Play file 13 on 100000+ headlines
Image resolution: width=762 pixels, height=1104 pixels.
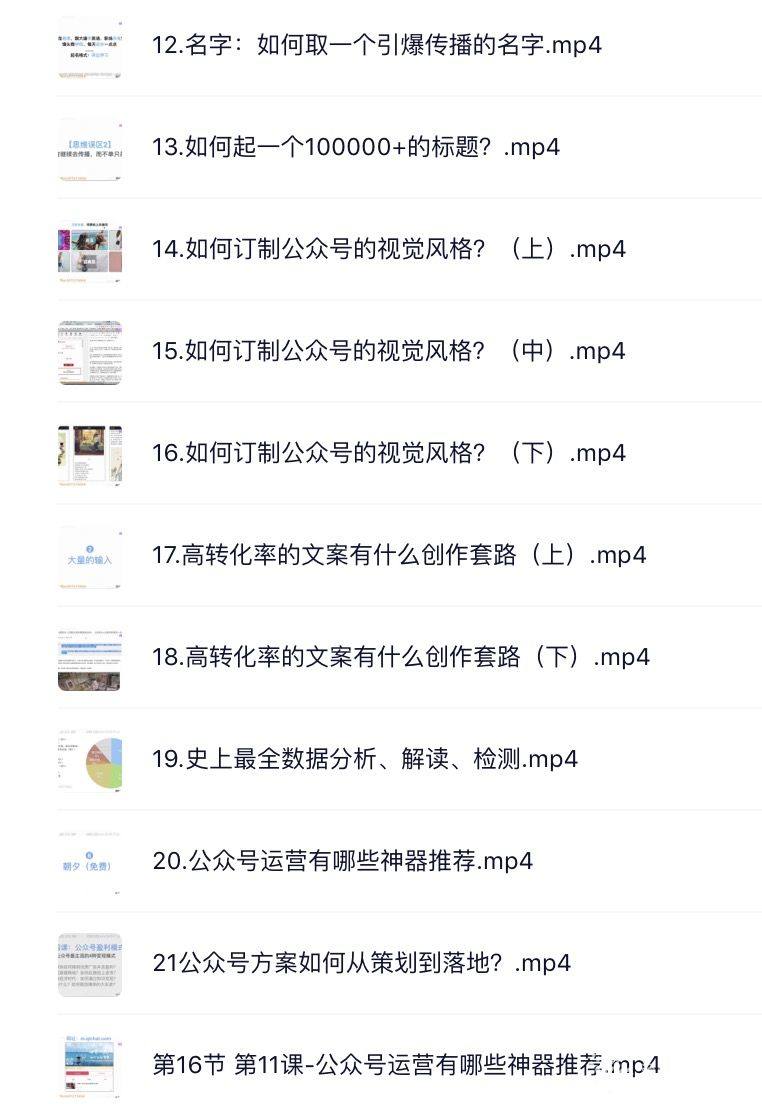355,147
